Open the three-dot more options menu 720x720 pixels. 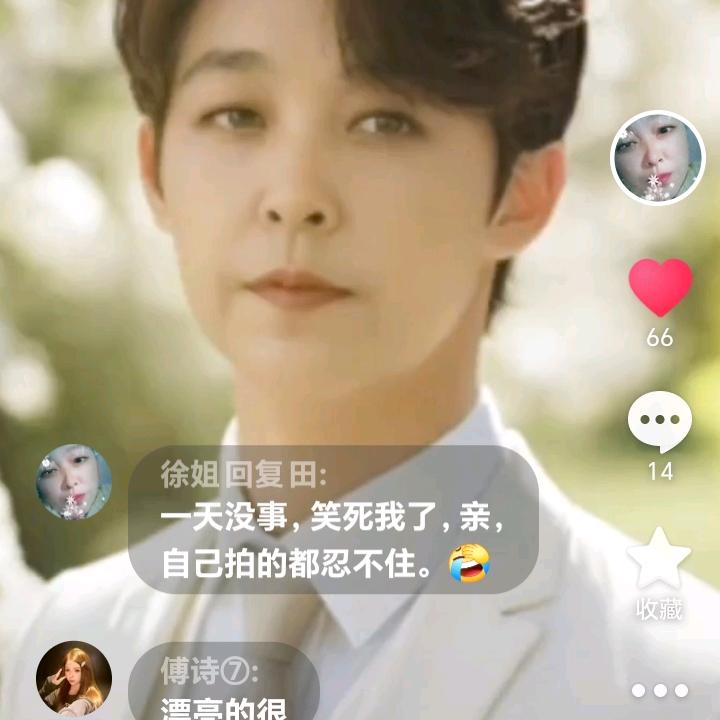tap(660, 690)
